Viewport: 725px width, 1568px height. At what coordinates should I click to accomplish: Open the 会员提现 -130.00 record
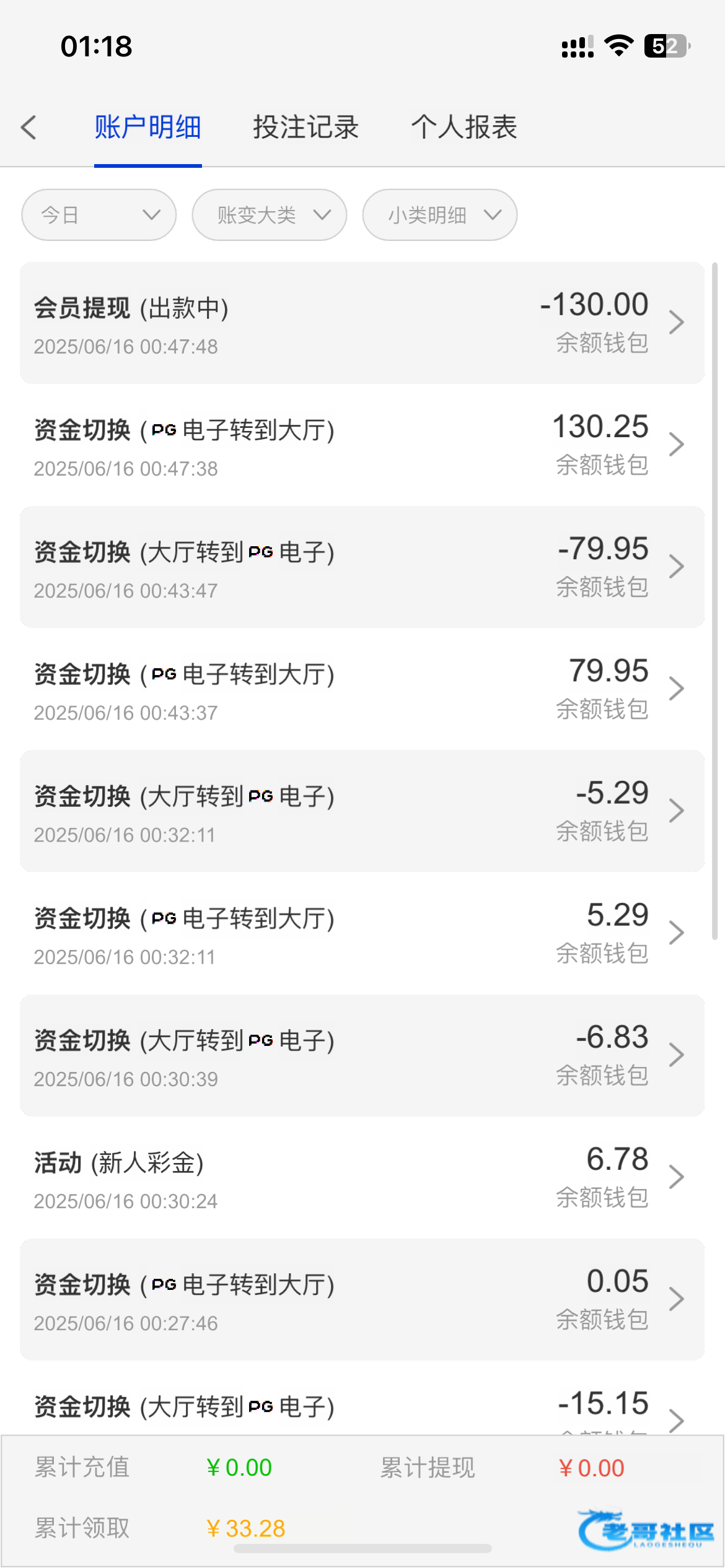pyautogui.click(x=362, y=323)
